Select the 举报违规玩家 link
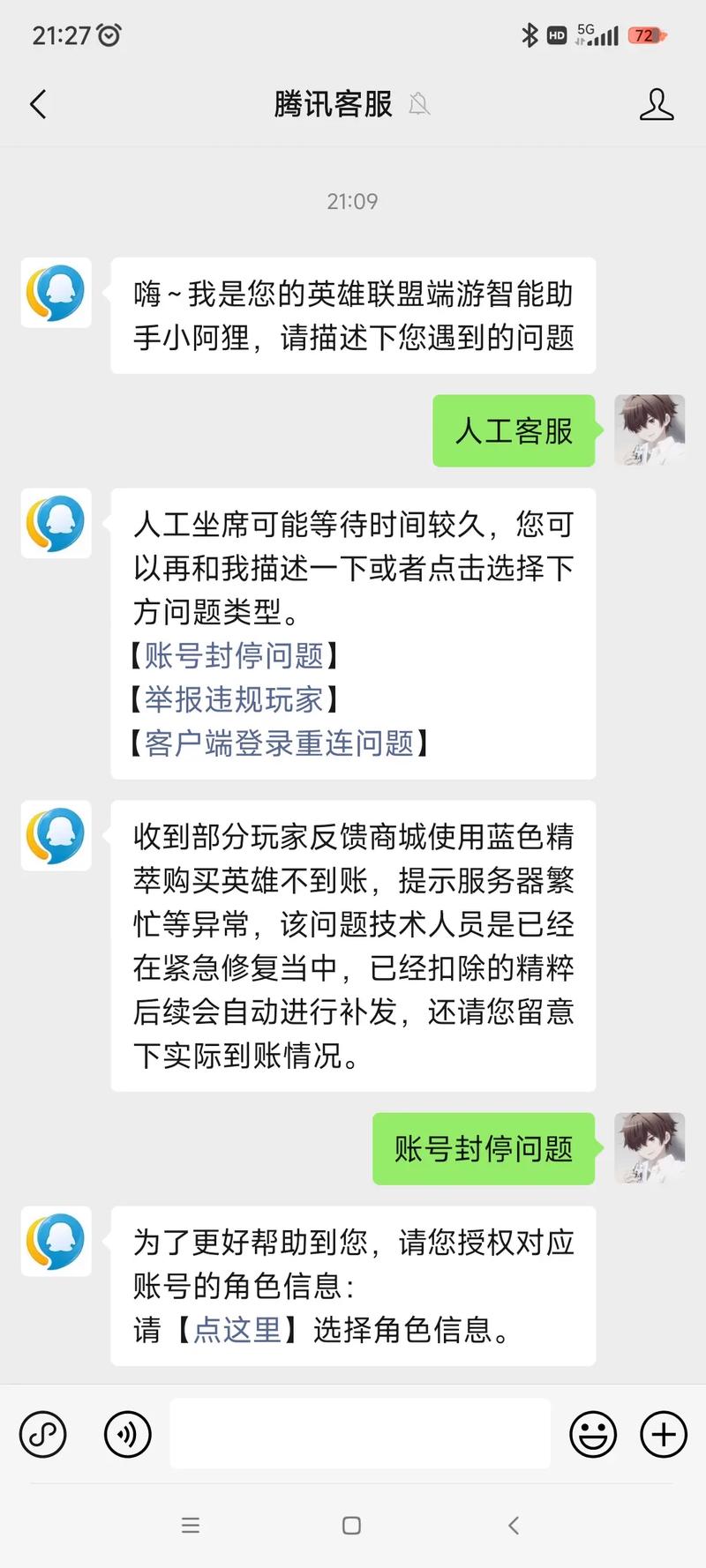This screenshot has height=1568, width=706. click(234, 699)
